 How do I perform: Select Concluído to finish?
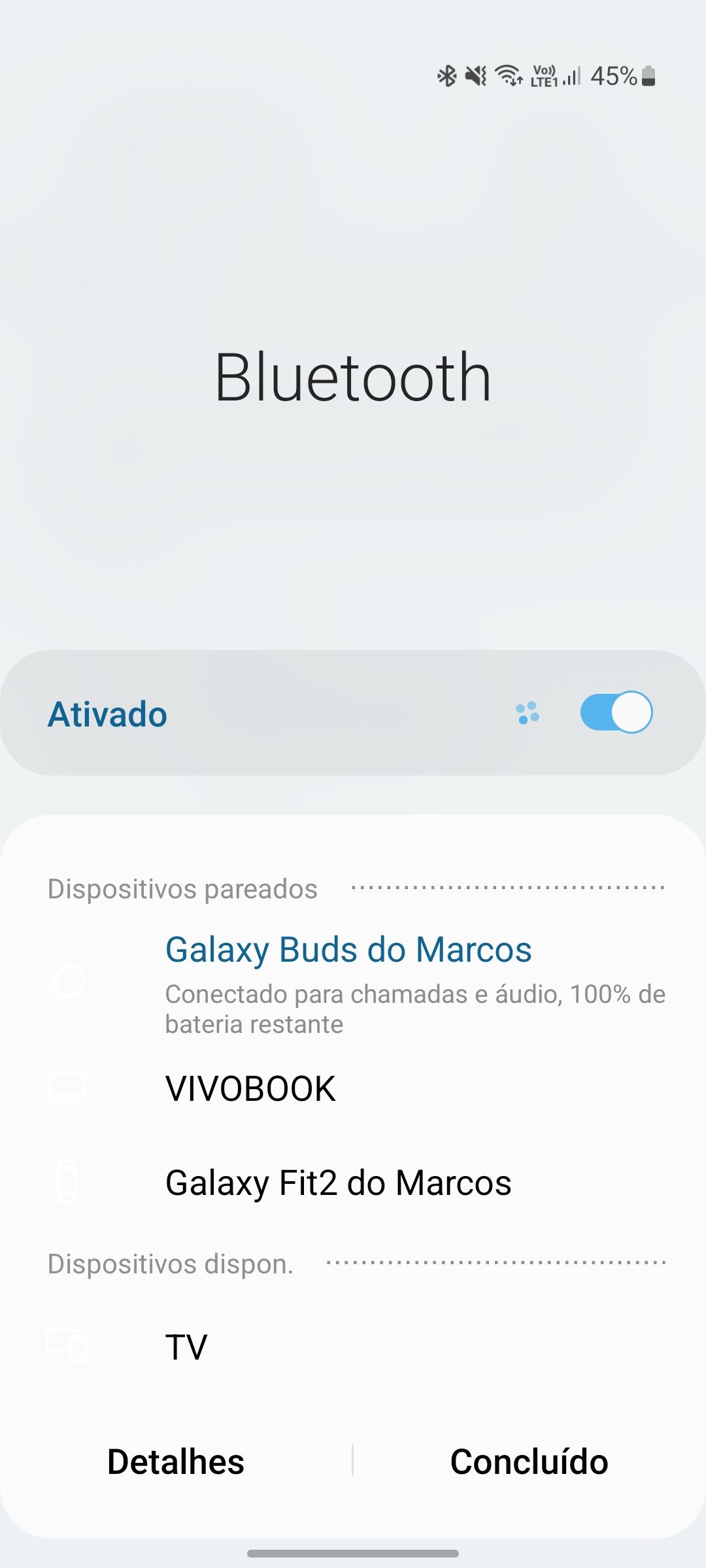click(528, 1462)
